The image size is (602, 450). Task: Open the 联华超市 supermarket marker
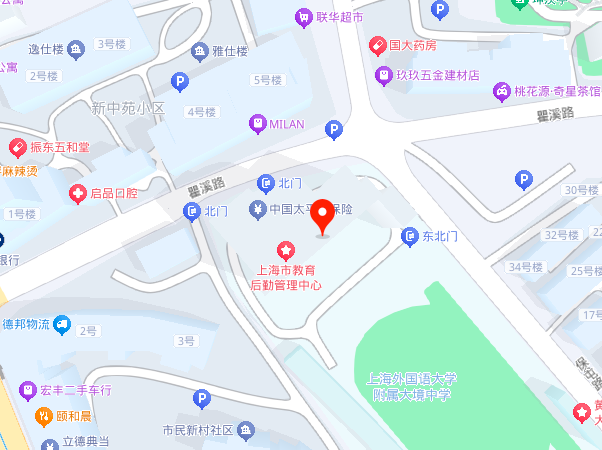click(302, 16)
